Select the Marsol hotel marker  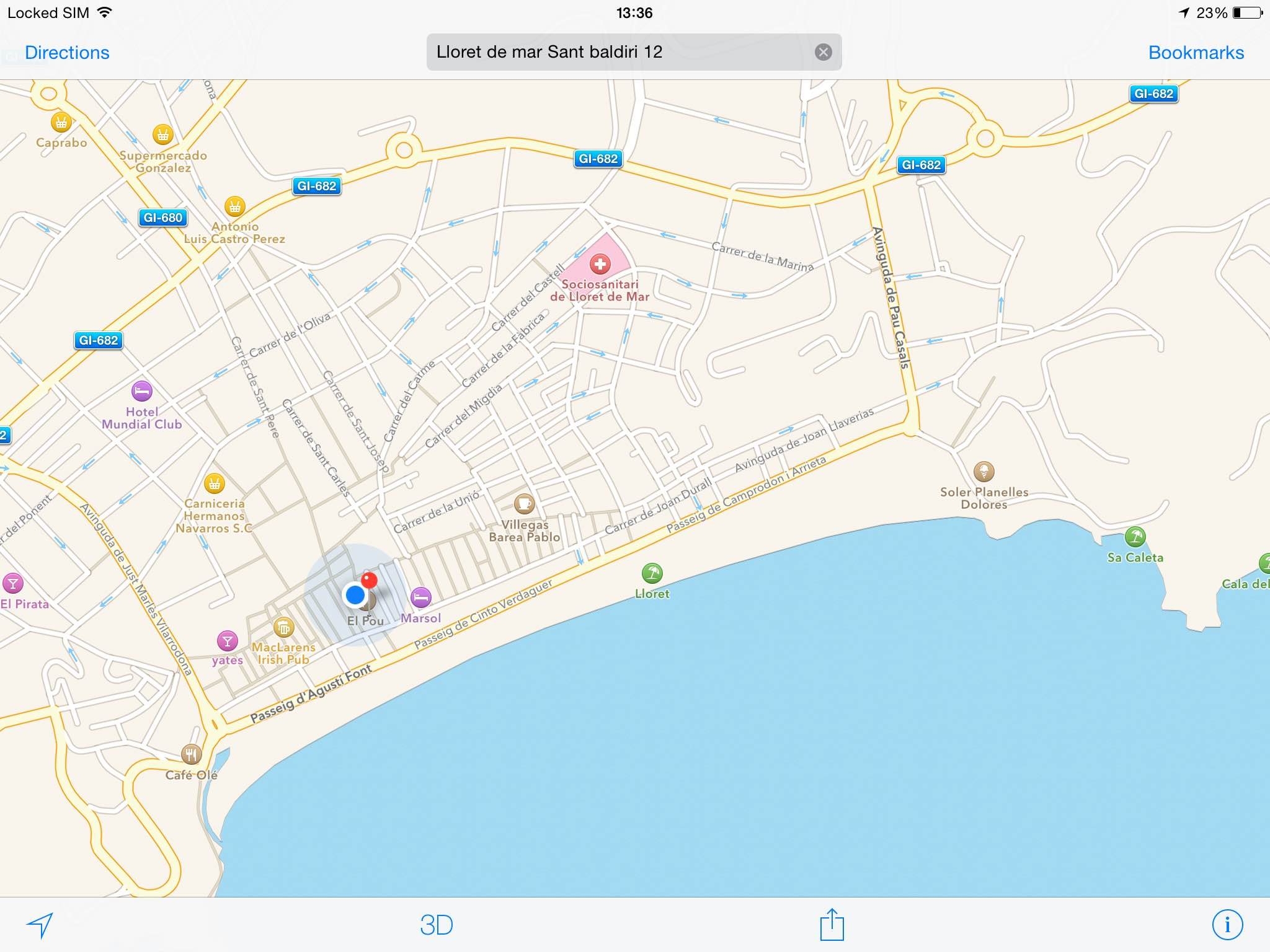[x=421, y=597]
